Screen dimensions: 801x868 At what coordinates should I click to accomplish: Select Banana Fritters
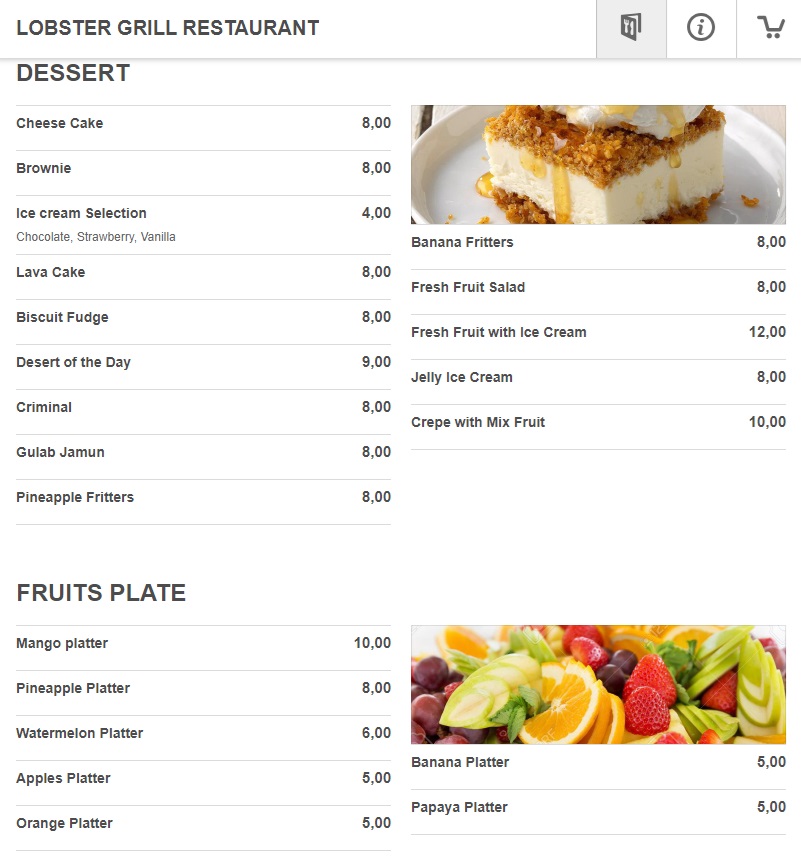click(x=462, y=242)
